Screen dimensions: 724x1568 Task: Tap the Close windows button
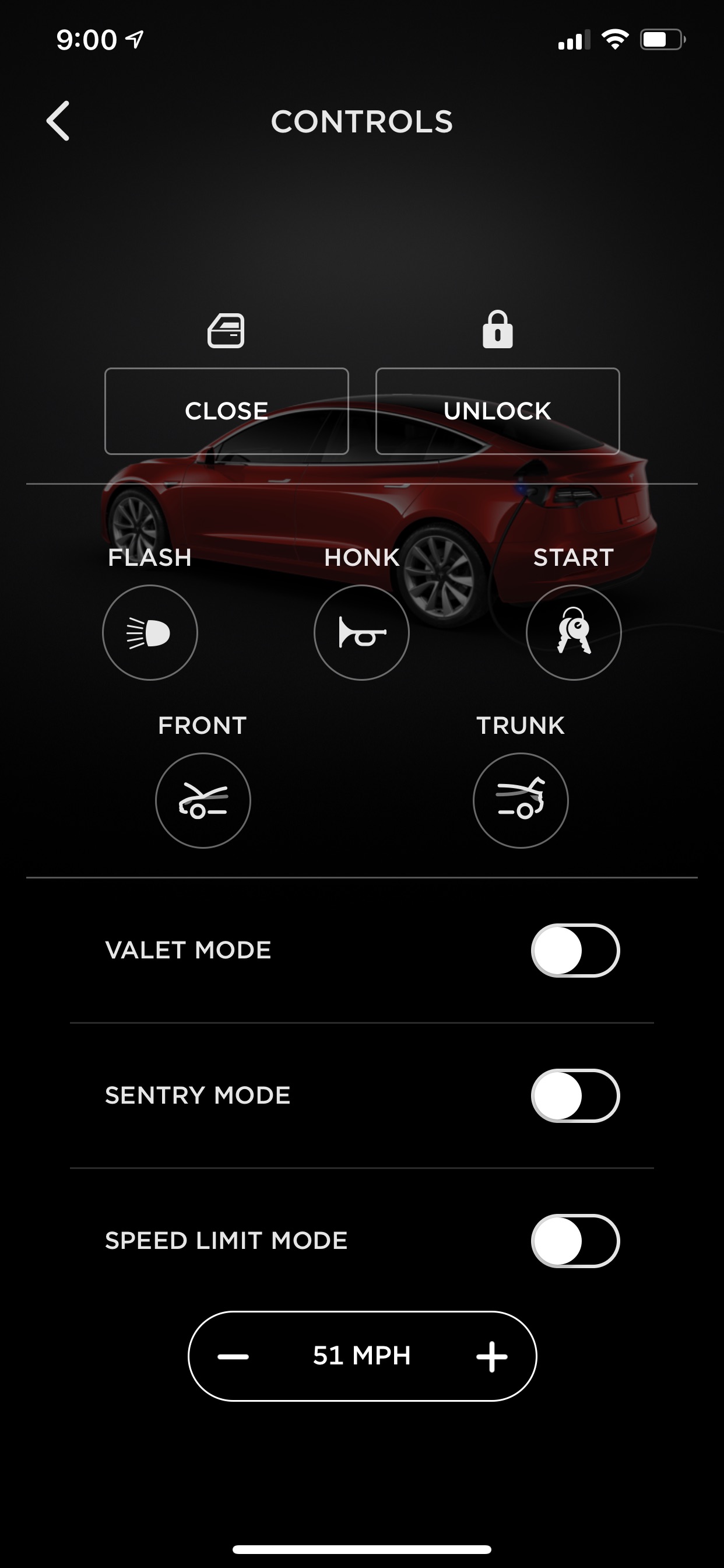click(x=226, y=411)
